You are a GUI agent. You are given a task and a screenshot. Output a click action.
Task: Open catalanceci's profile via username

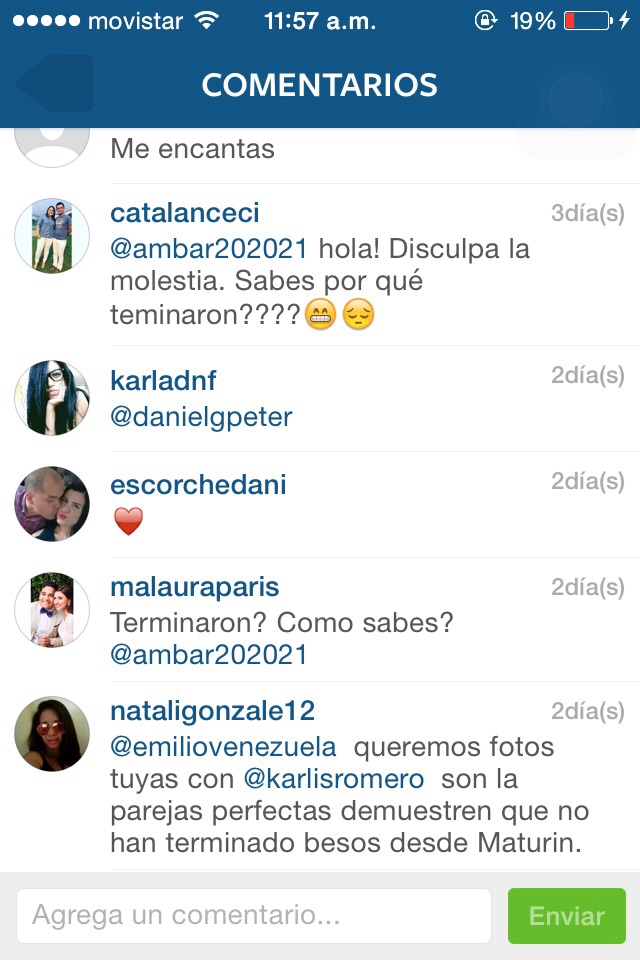tap(185, 213)
